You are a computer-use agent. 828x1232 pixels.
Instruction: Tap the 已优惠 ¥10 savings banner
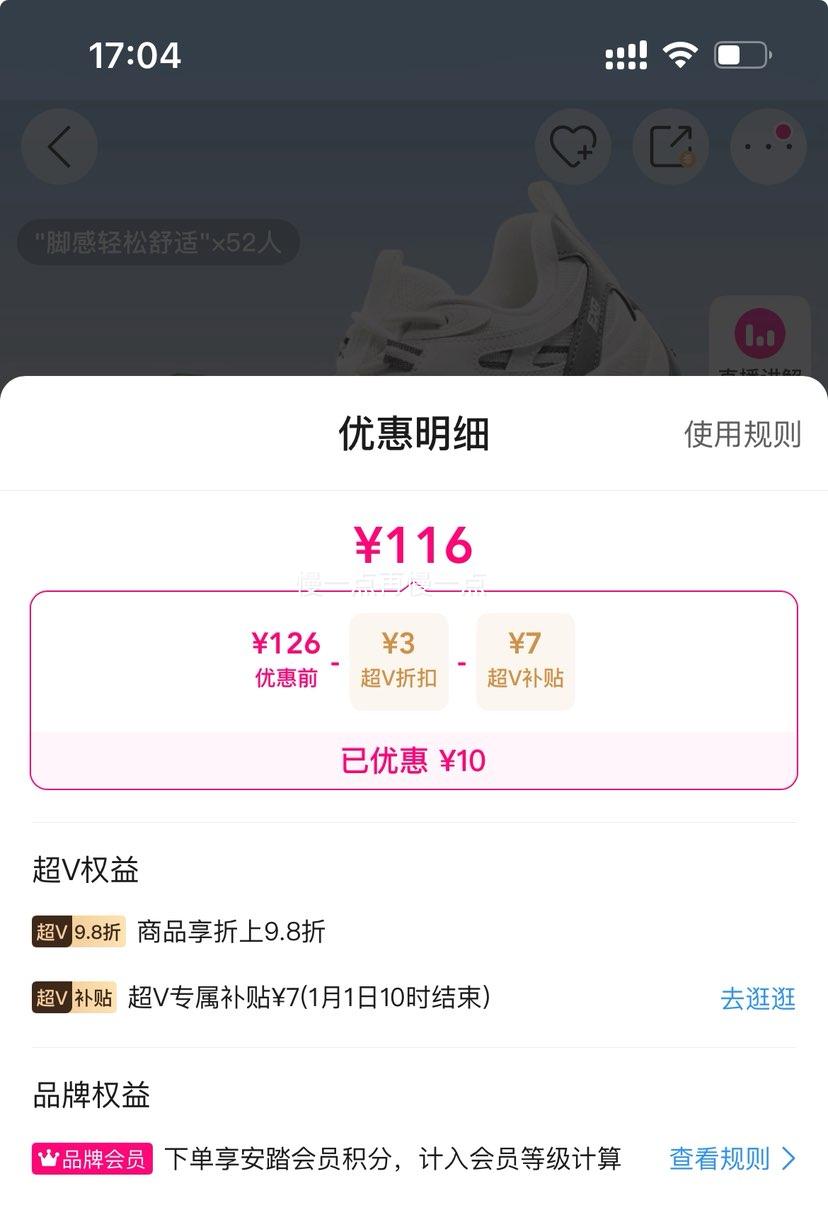[414, 760]
